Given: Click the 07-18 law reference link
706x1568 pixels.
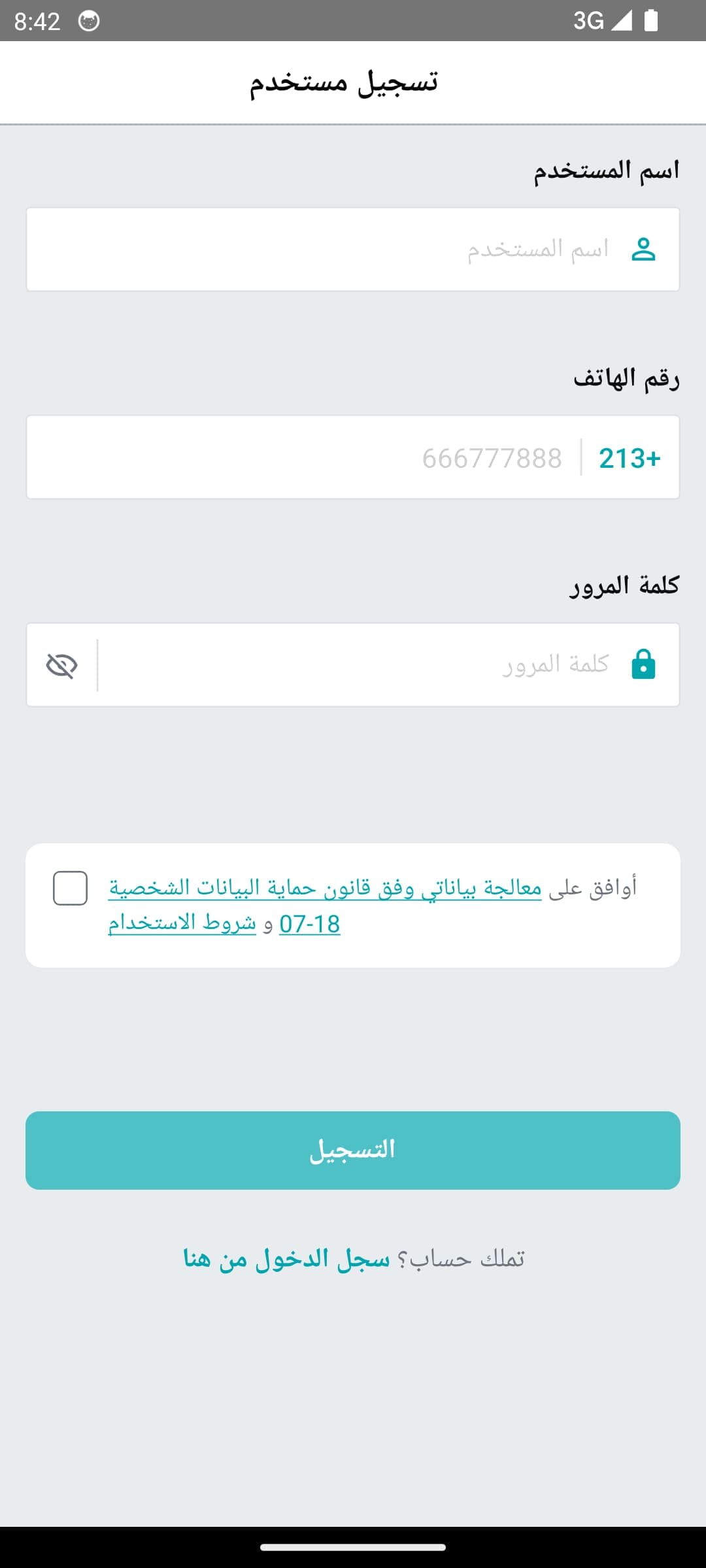Looking at the screenshot, I should tap(309, 924).
